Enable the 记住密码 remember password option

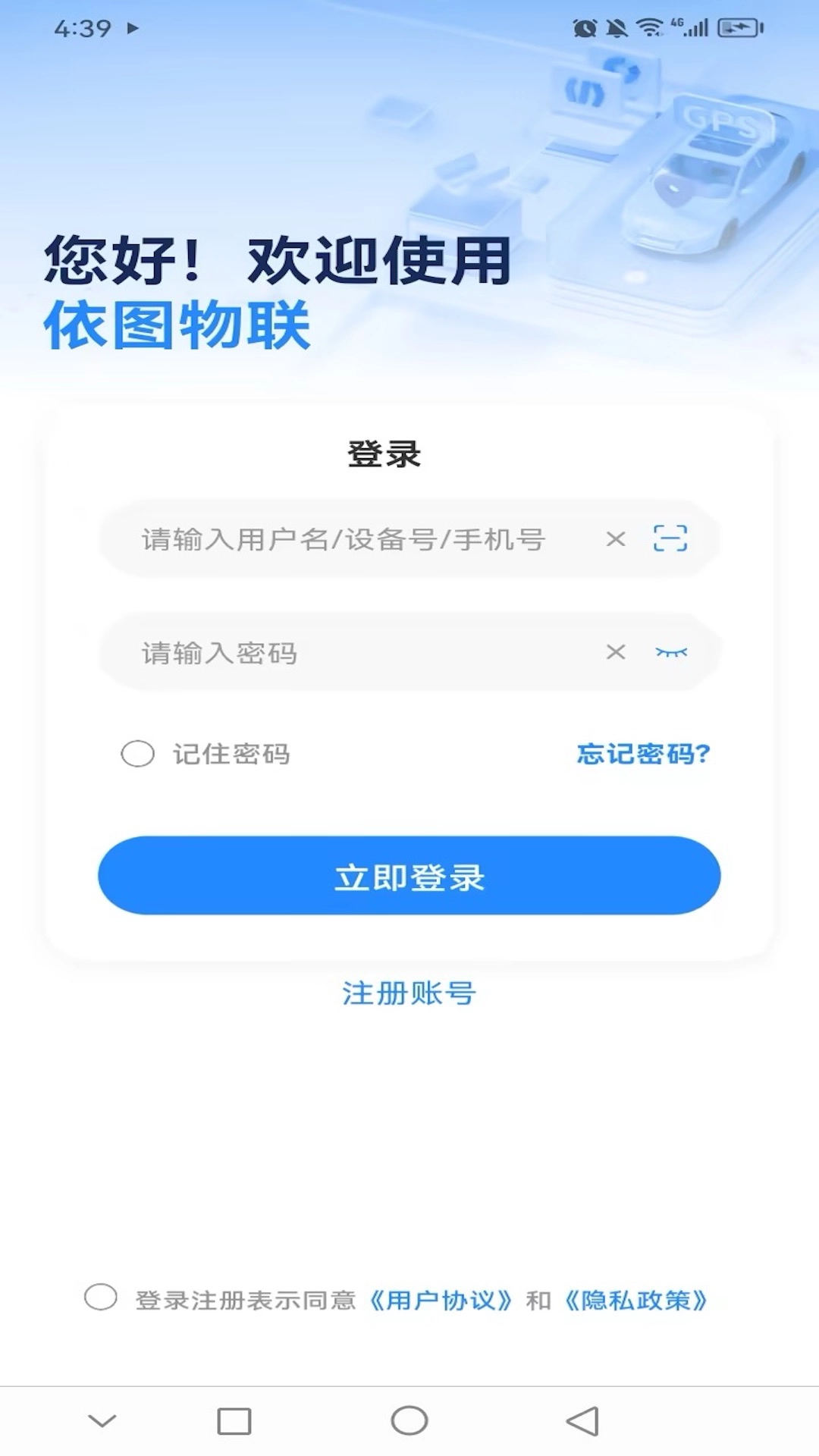click(x=138, y=754)
